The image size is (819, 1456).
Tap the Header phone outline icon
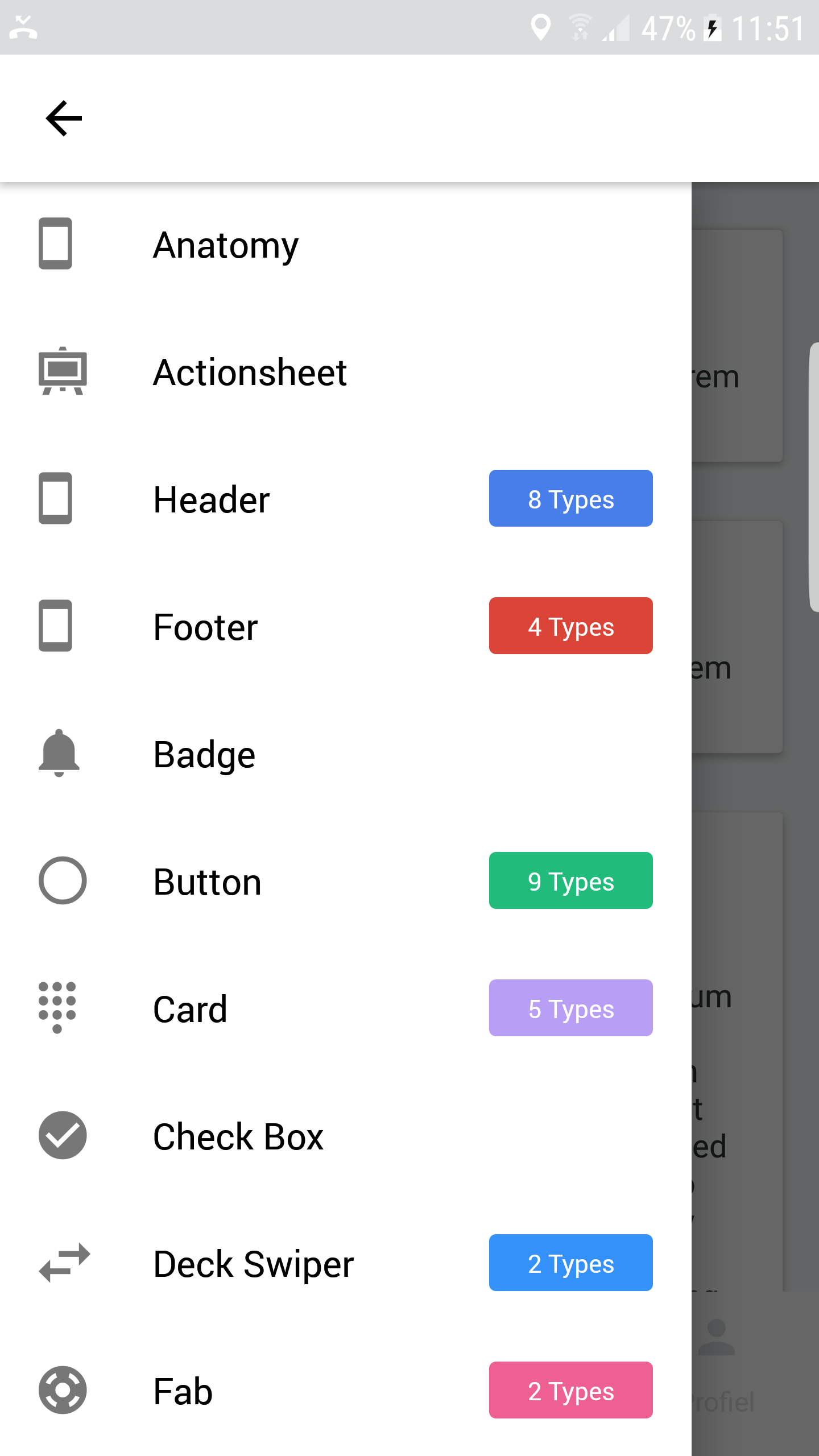tap(55, 499)
